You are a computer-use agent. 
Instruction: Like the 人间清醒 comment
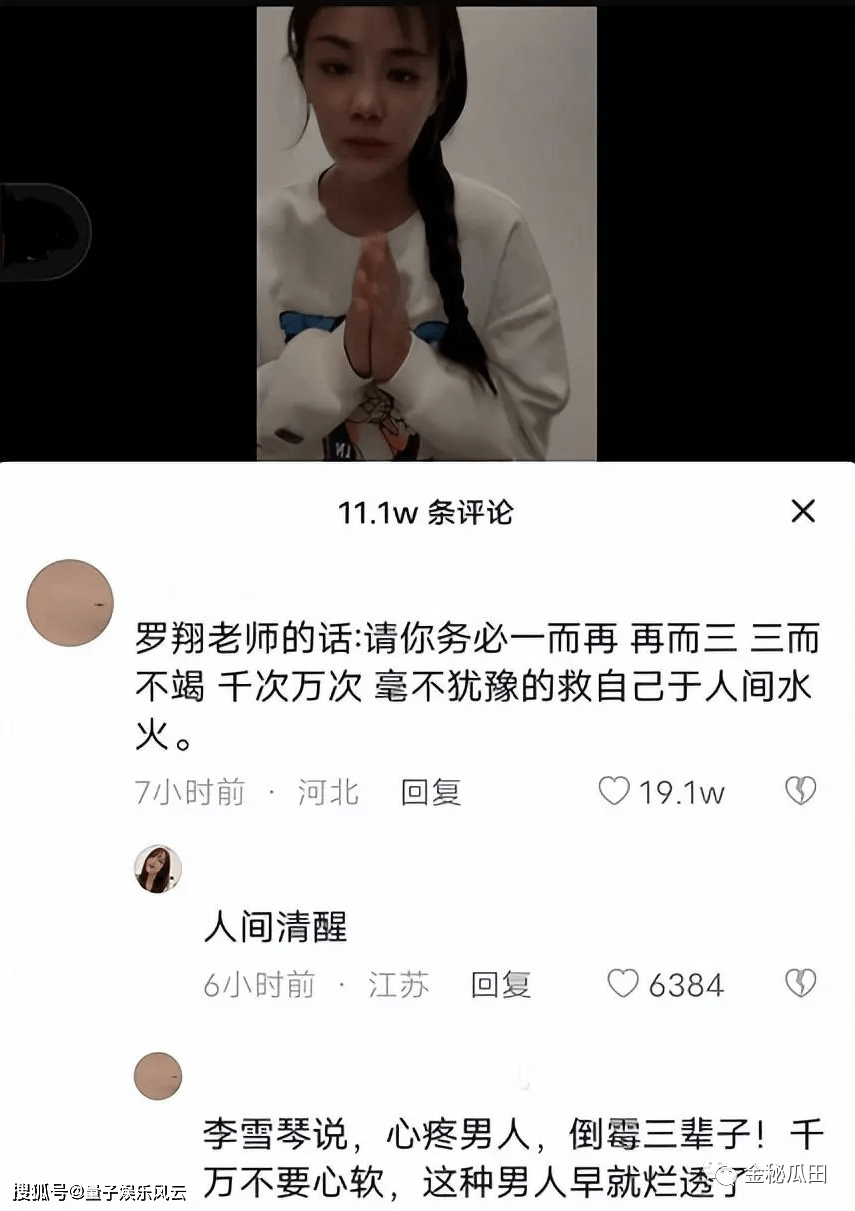[x=623, y=984]
